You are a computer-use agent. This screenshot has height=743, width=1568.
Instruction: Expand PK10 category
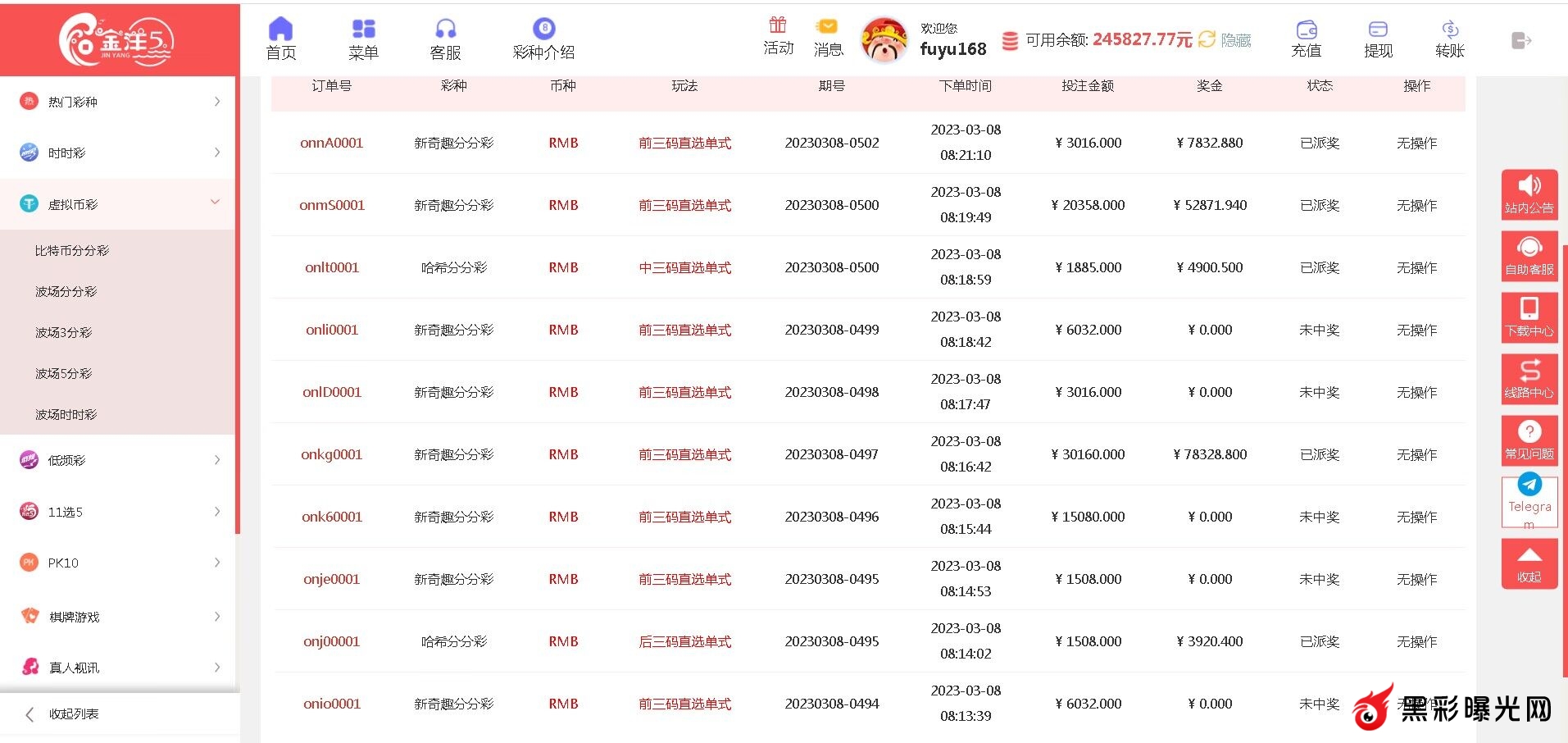point(119,563)
